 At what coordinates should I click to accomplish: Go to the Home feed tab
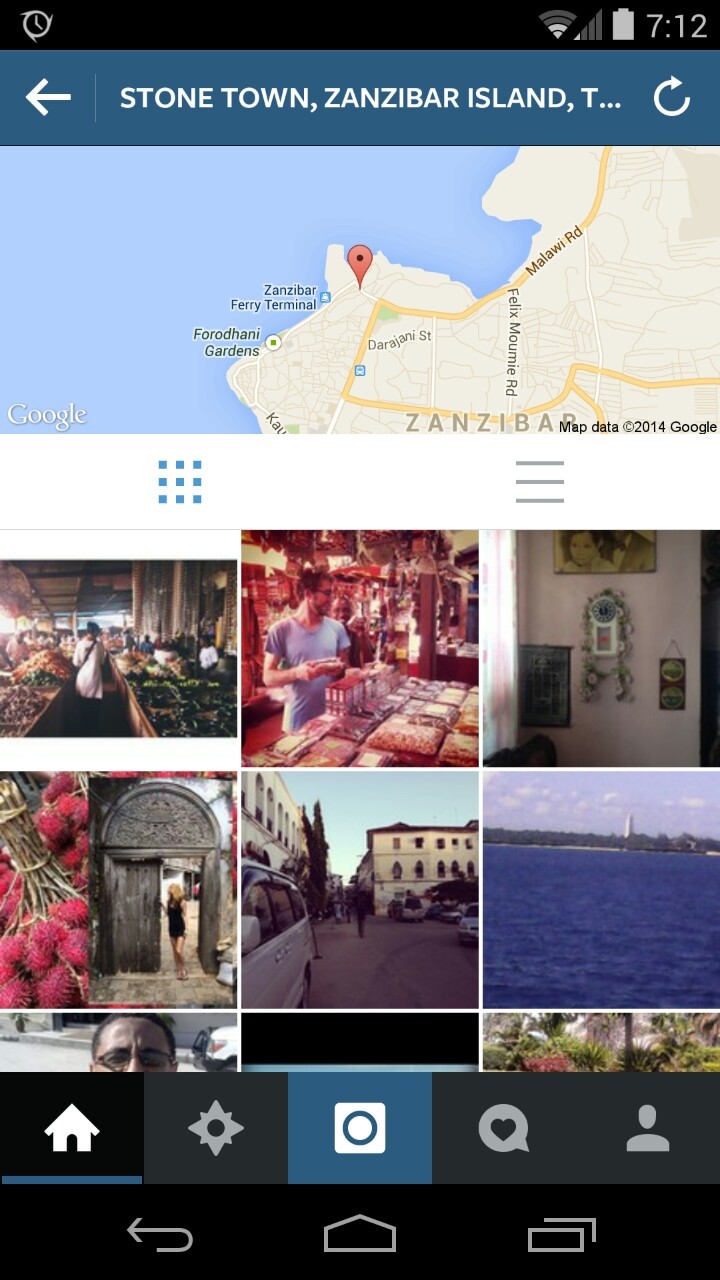(72, 1128)
